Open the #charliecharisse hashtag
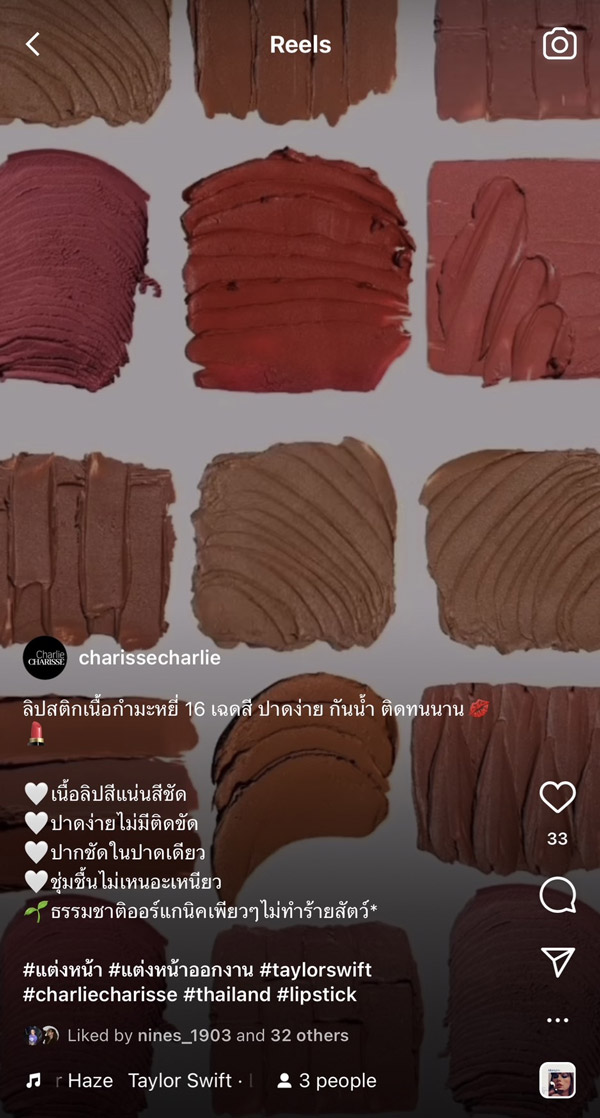The image size is (600, 1118). click(x=100, y=995)
